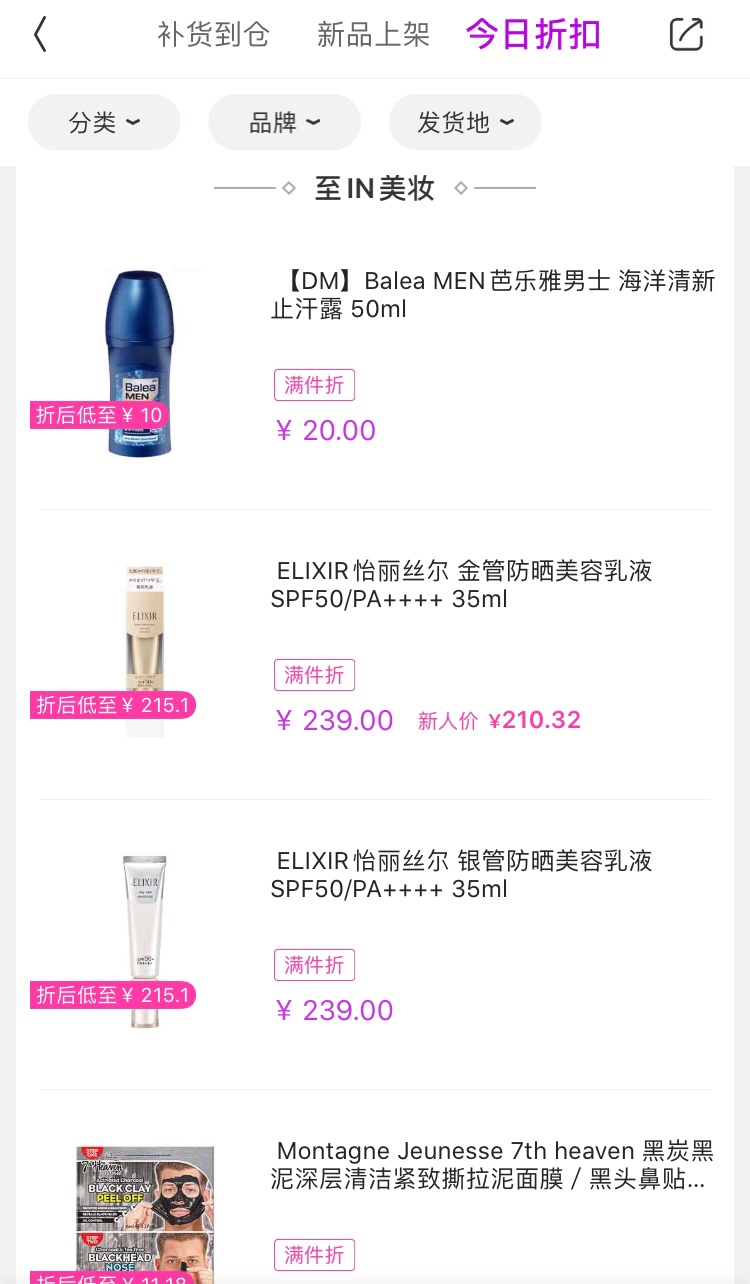Expand the 品牌 filter dropdown
This screenshot has height=1284, width=750.
[284, 122]
